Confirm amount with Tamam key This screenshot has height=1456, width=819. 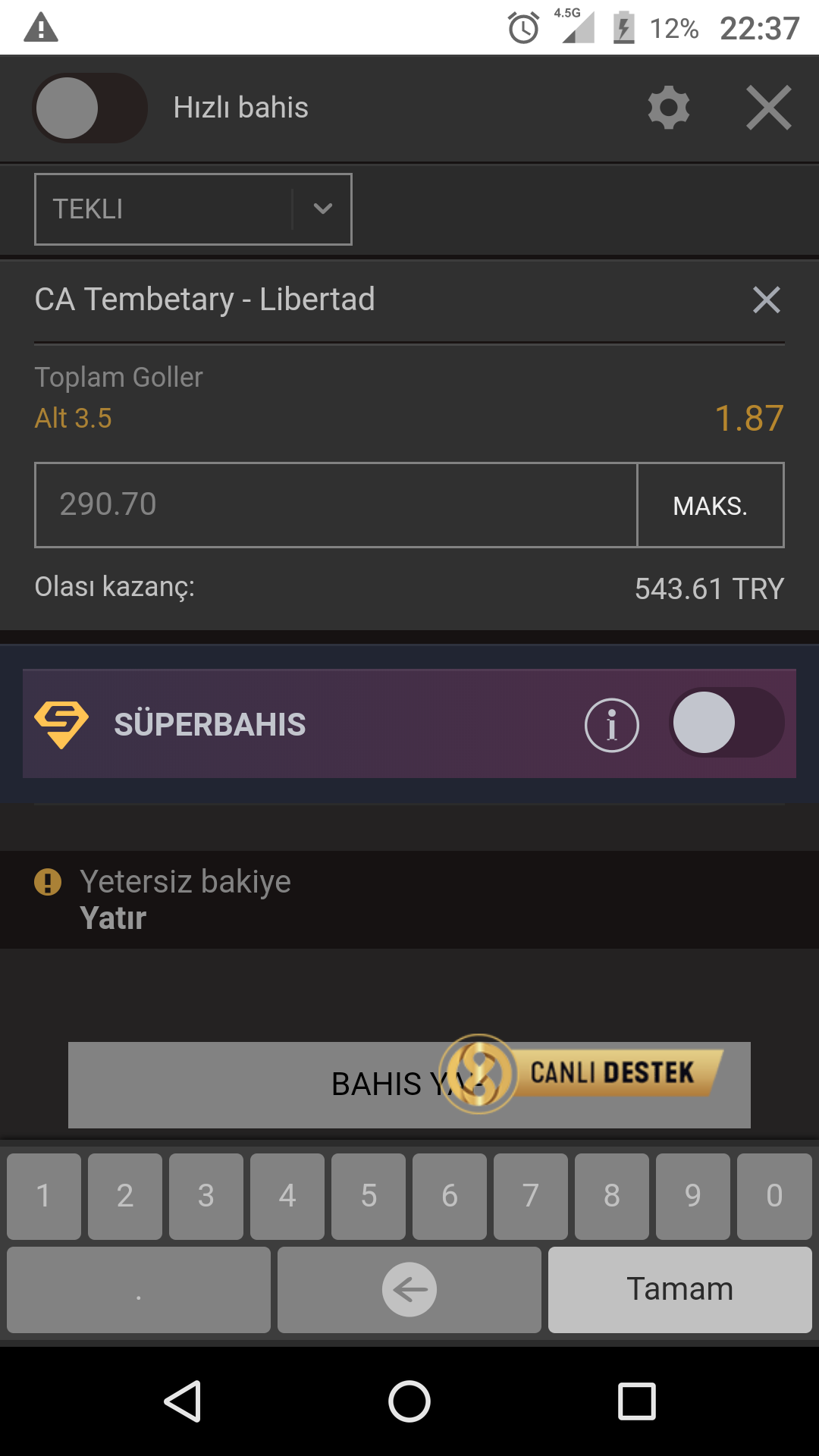pos(680,1290)
